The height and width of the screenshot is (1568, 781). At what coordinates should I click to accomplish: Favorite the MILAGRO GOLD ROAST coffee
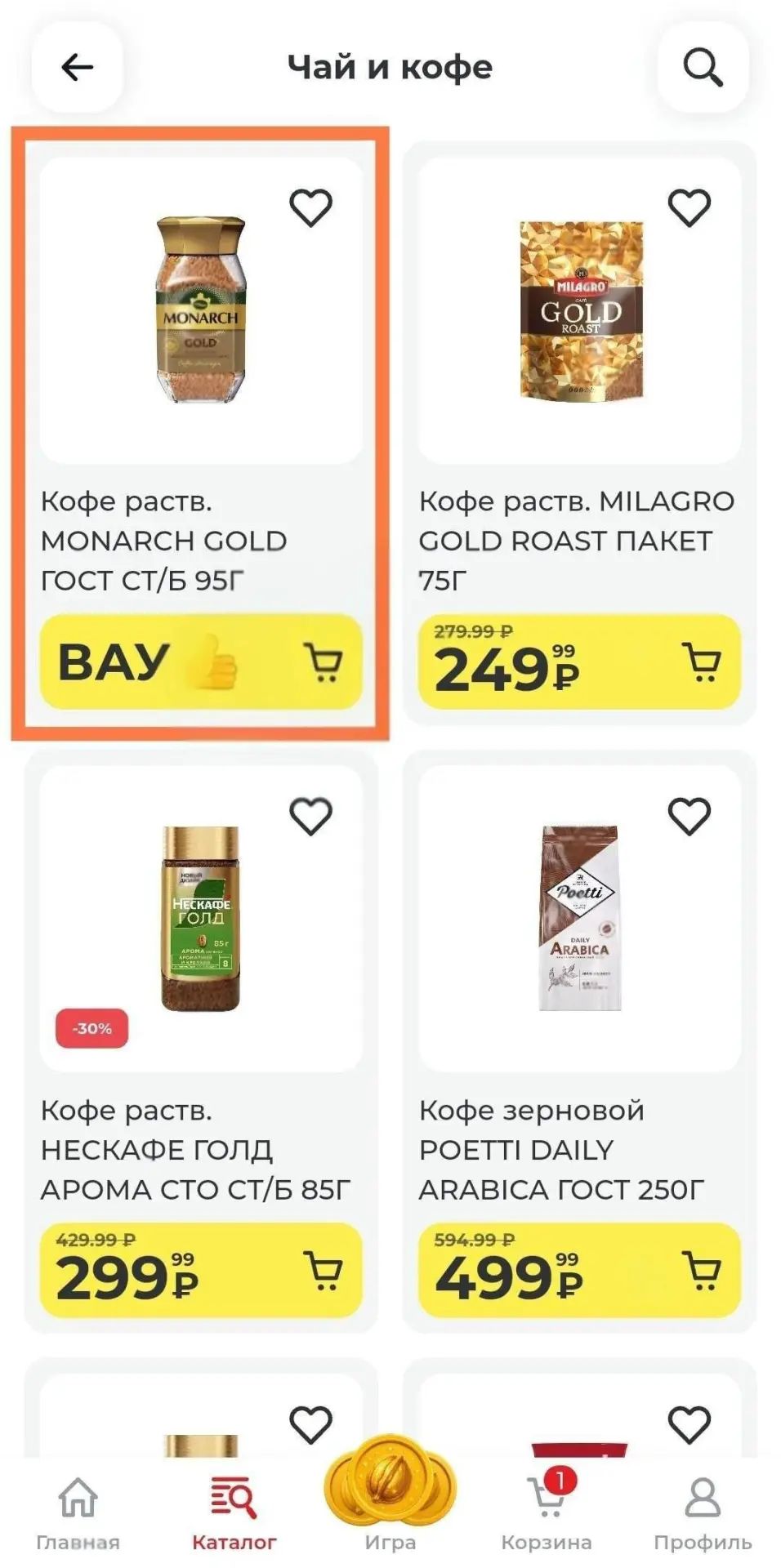(690, 207)
